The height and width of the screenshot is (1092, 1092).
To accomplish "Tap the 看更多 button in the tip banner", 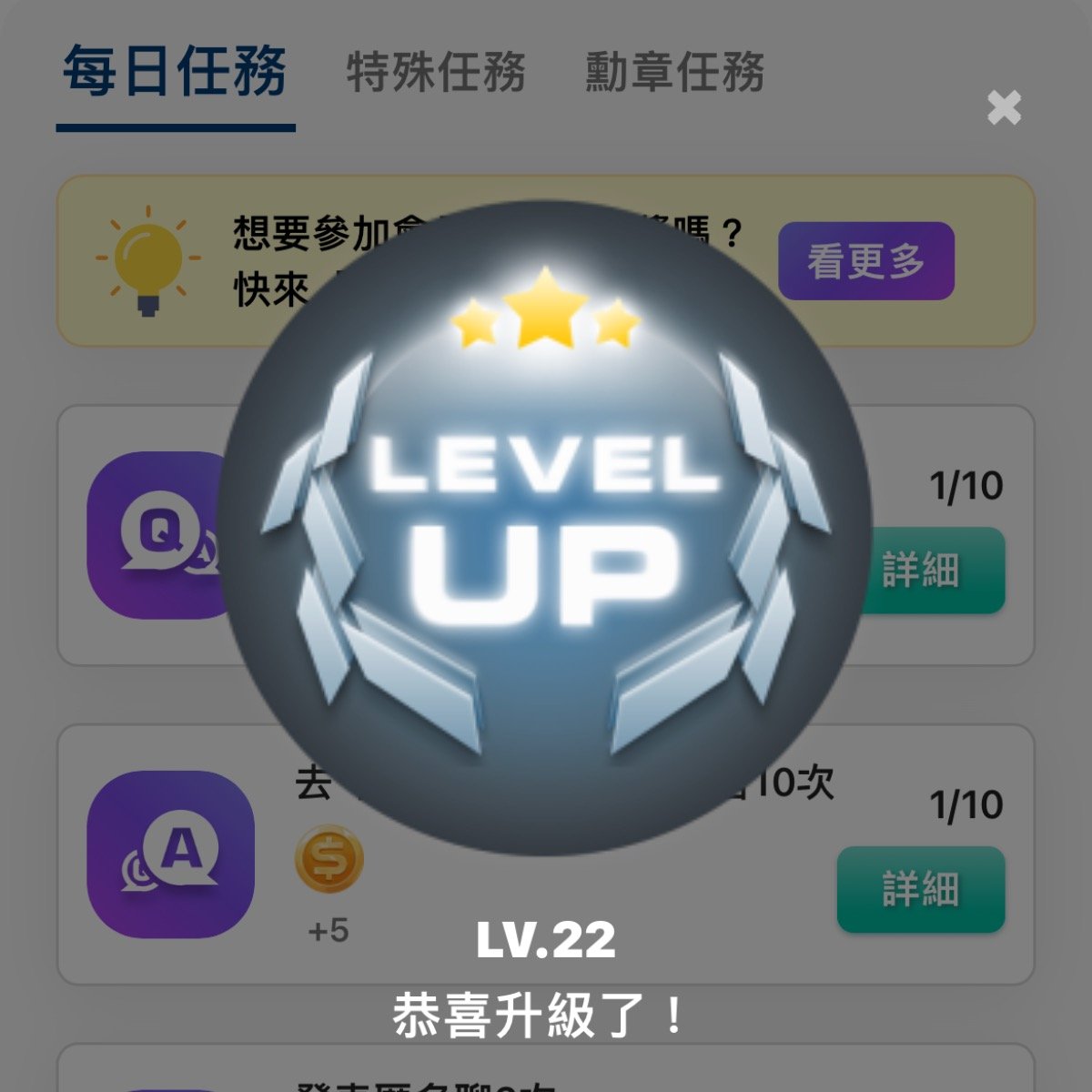I will (865, 261).
